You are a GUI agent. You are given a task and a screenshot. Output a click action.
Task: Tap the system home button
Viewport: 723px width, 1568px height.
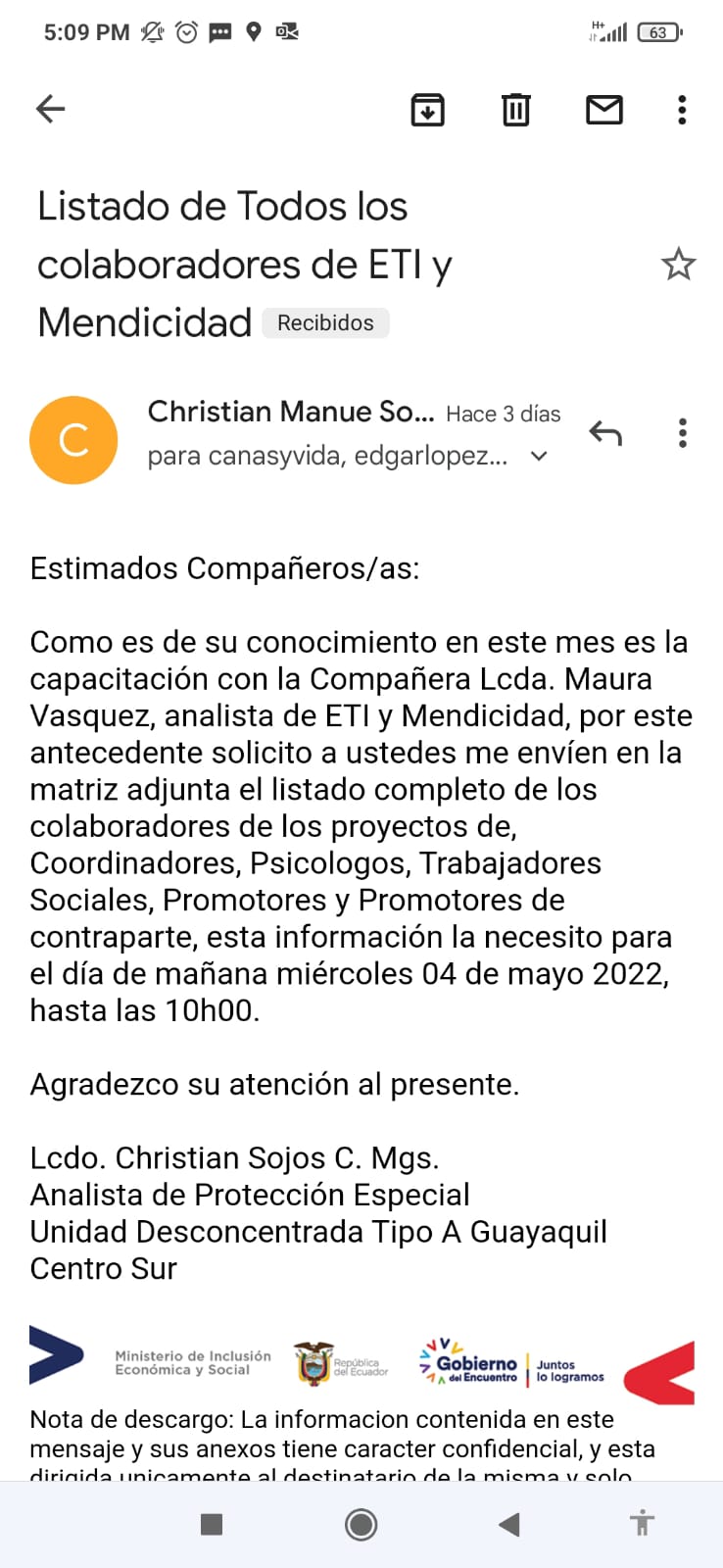pyautogui.click(x=361, y=1524)
